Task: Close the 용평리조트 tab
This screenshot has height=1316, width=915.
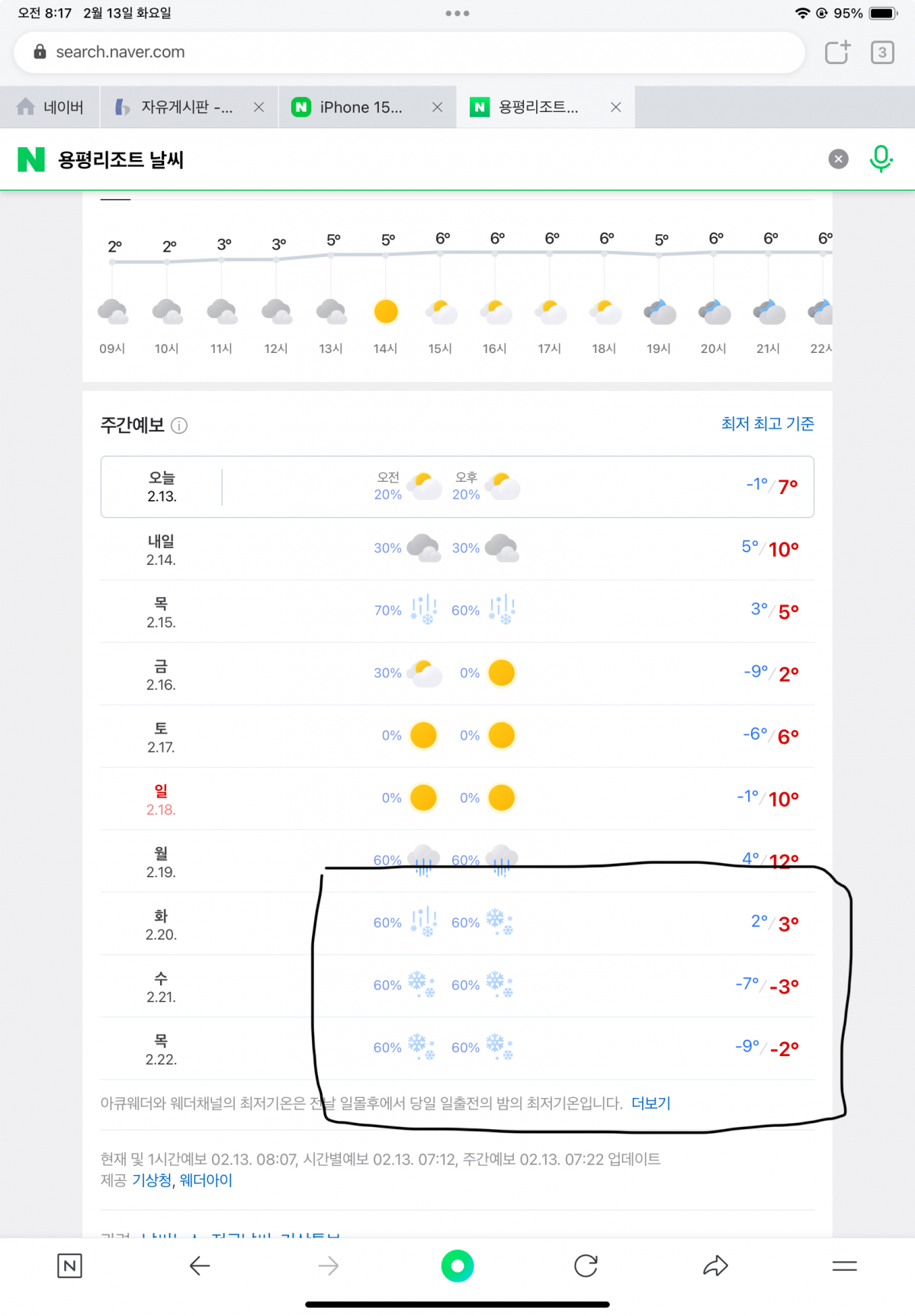Action: (x=616, y=108)
